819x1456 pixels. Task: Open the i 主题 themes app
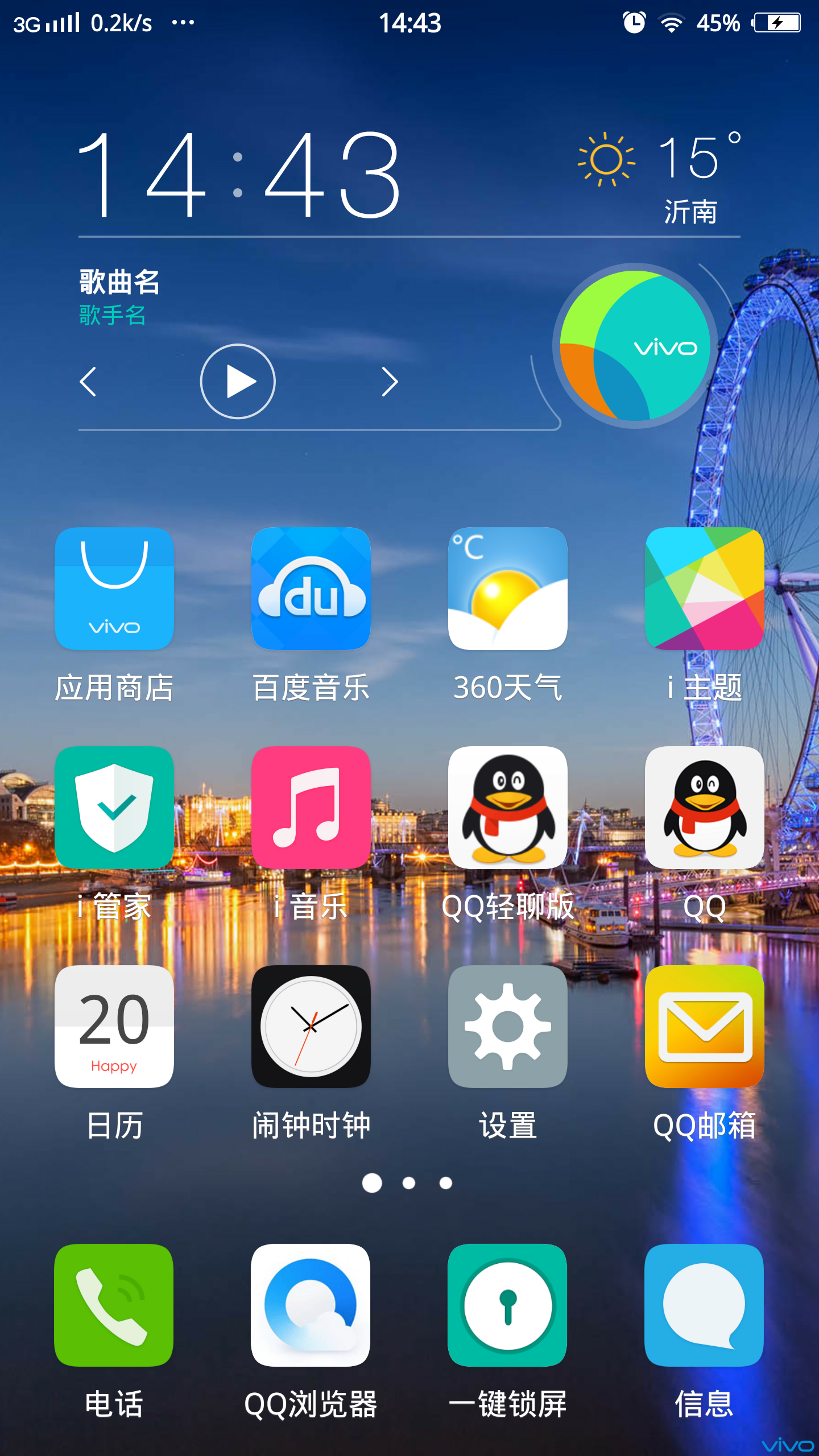(705, 589)
